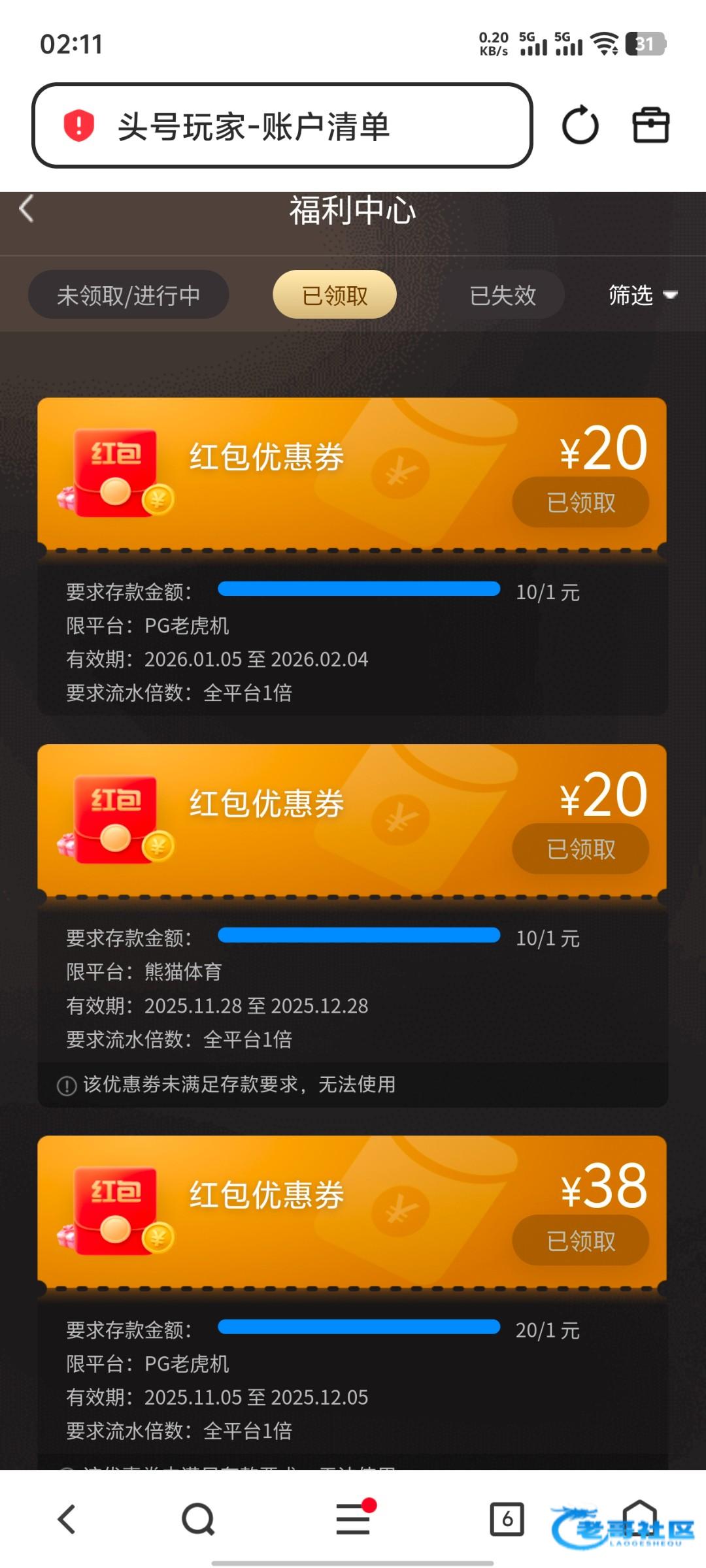Reload the page with refresh icon

click(580, 125)
